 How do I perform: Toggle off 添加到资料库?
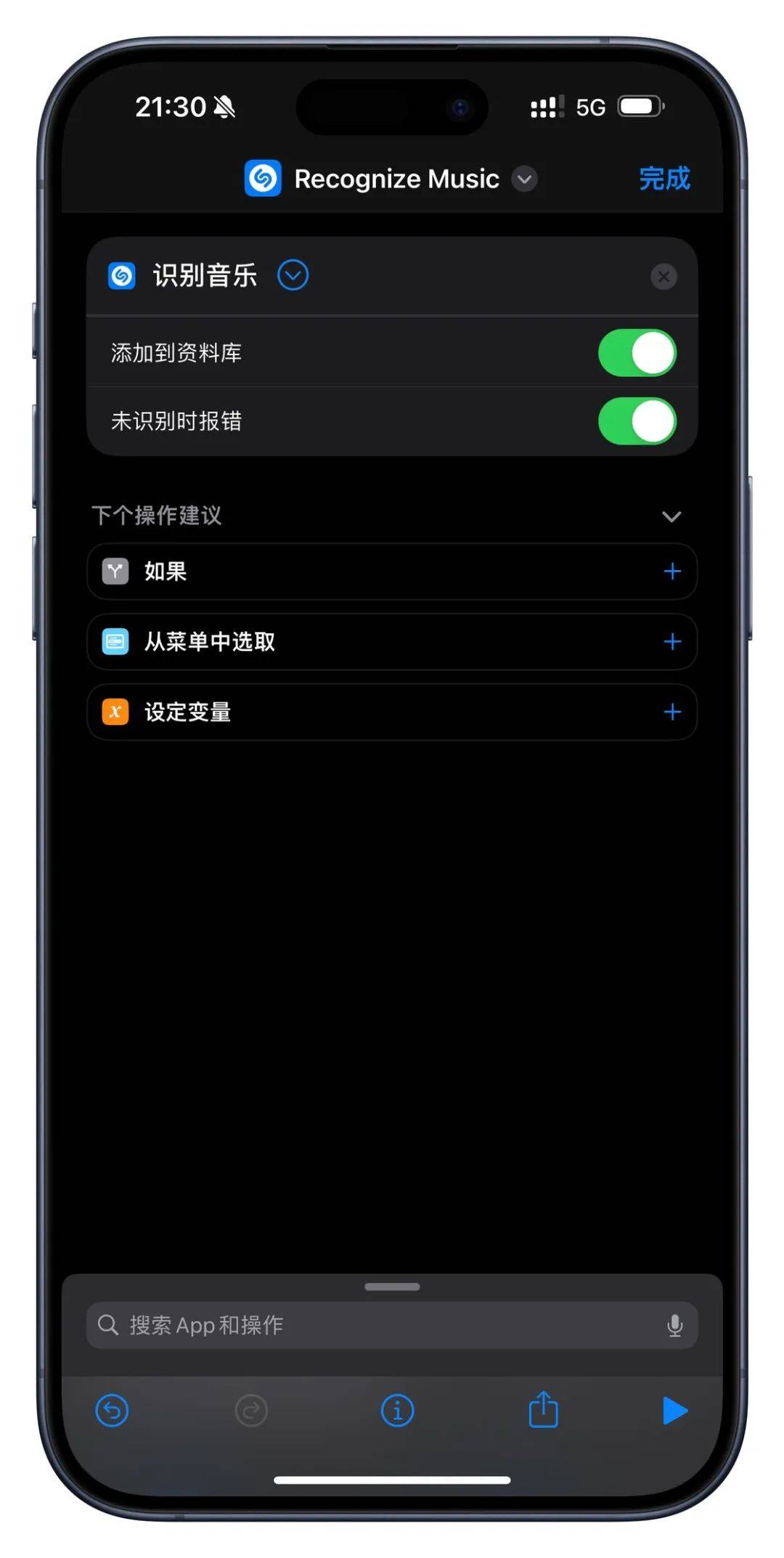(637, 353)
